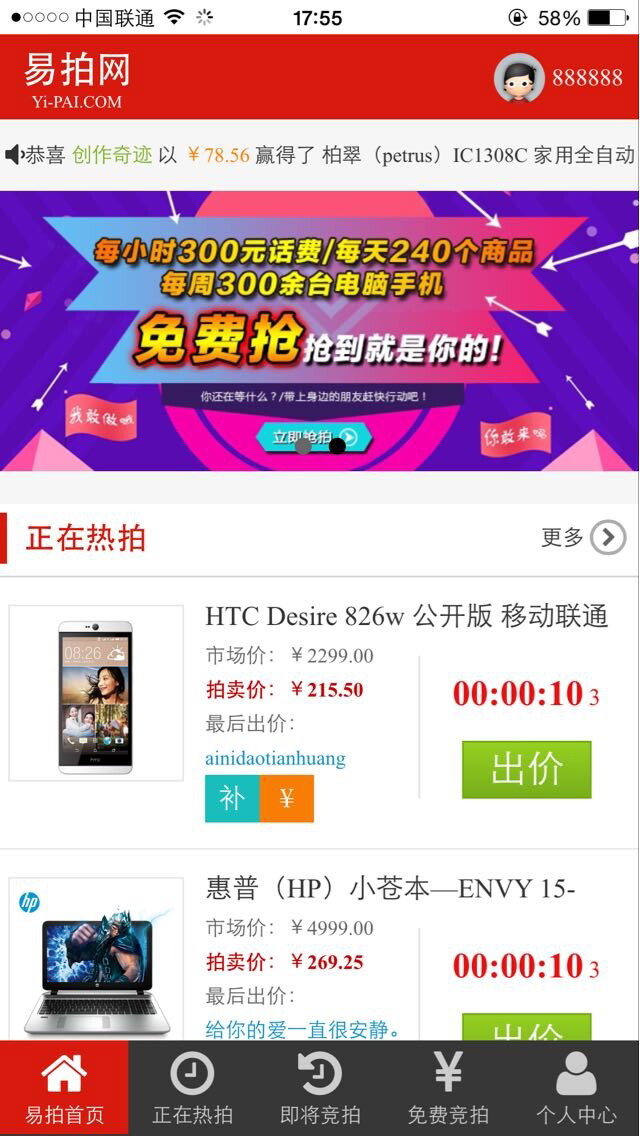Open the 免费竞拍 tab
Viewport: 640px width, 1136px height.
448,1088
